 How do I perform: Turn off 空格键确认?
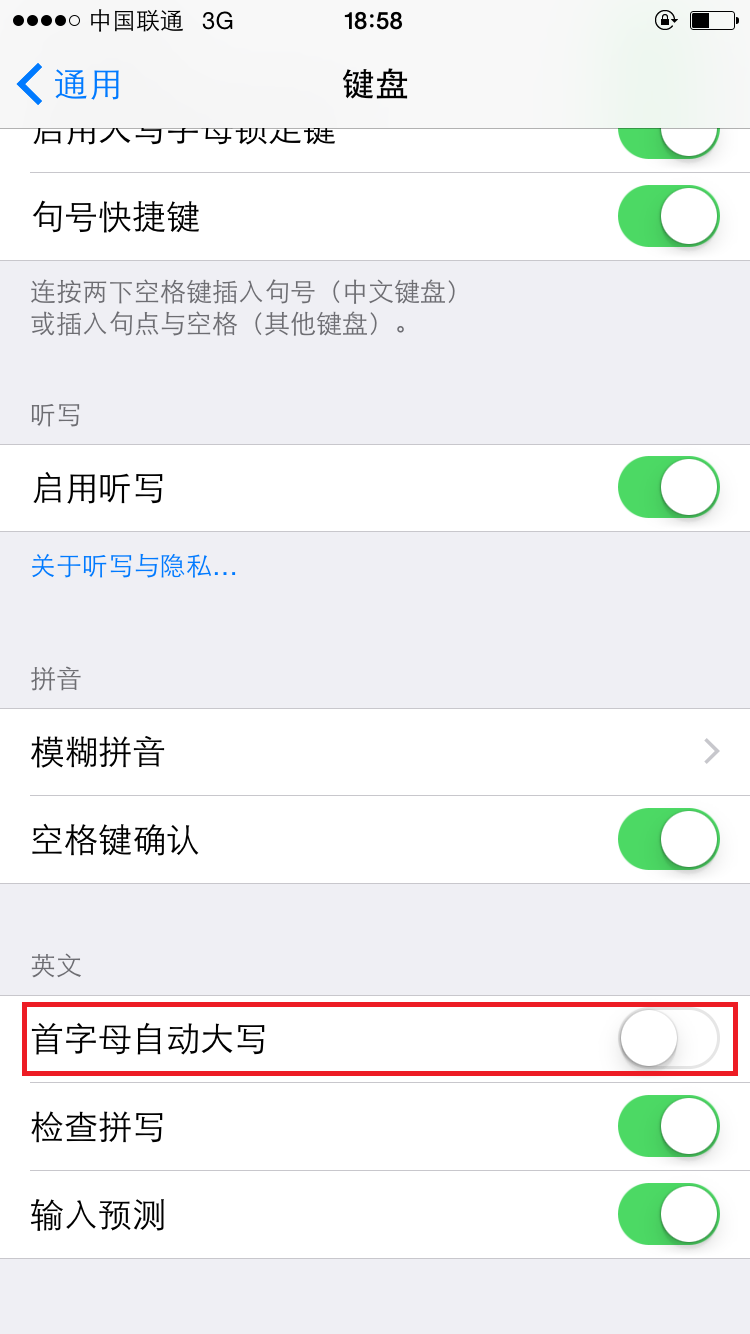(668, 839)
